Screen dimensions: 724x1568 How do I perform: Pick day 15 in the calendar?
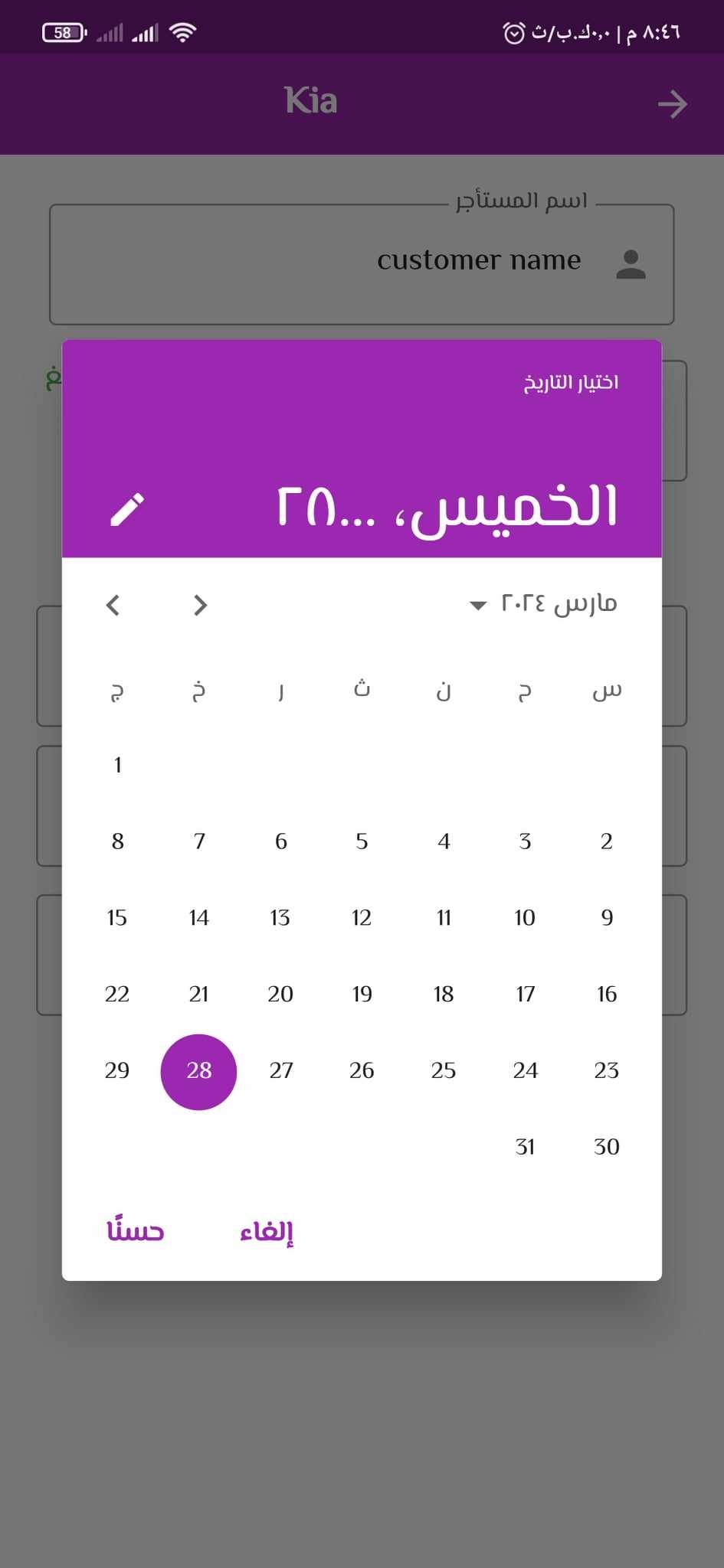(117, 917)
